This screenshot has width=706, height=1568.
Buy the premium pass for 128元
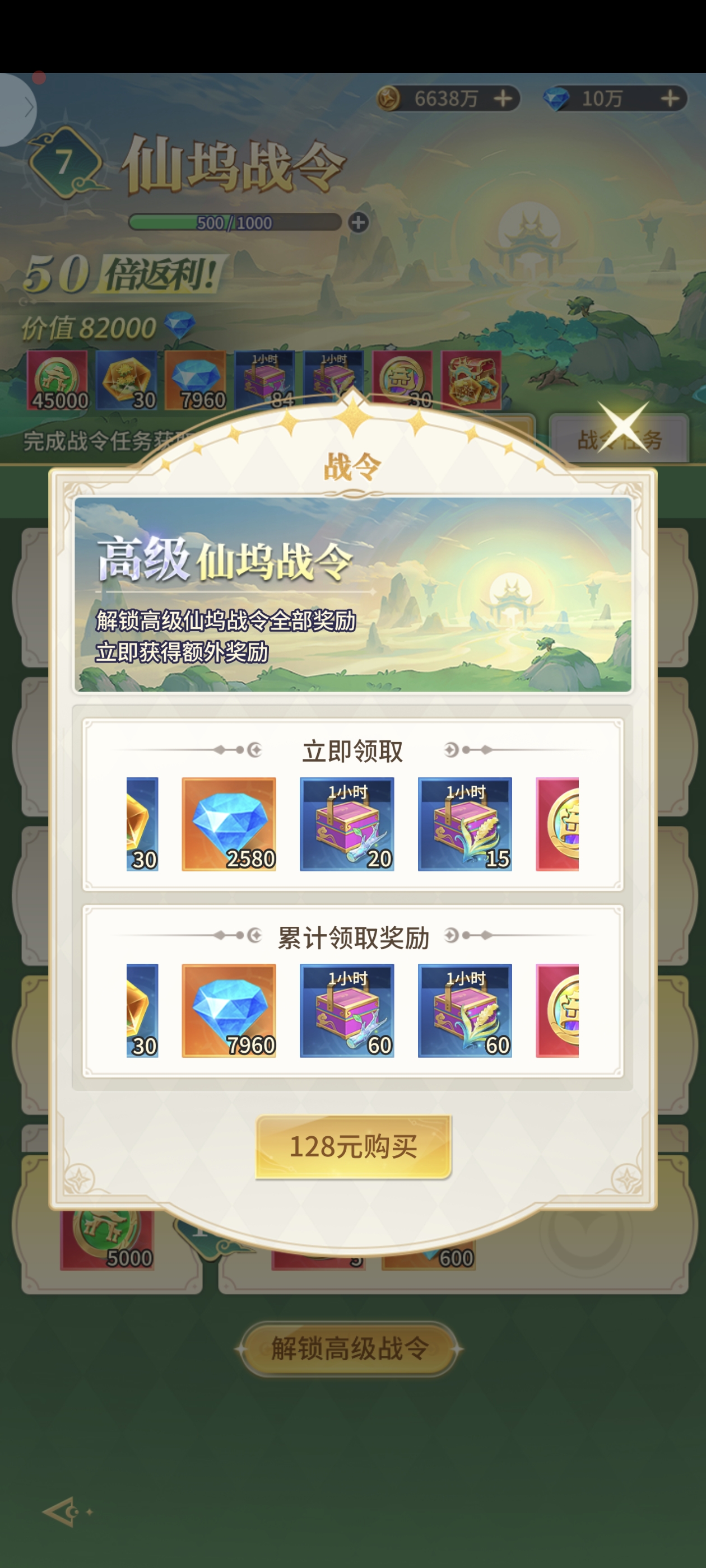pyautogui.click(x=354, y=1147)
